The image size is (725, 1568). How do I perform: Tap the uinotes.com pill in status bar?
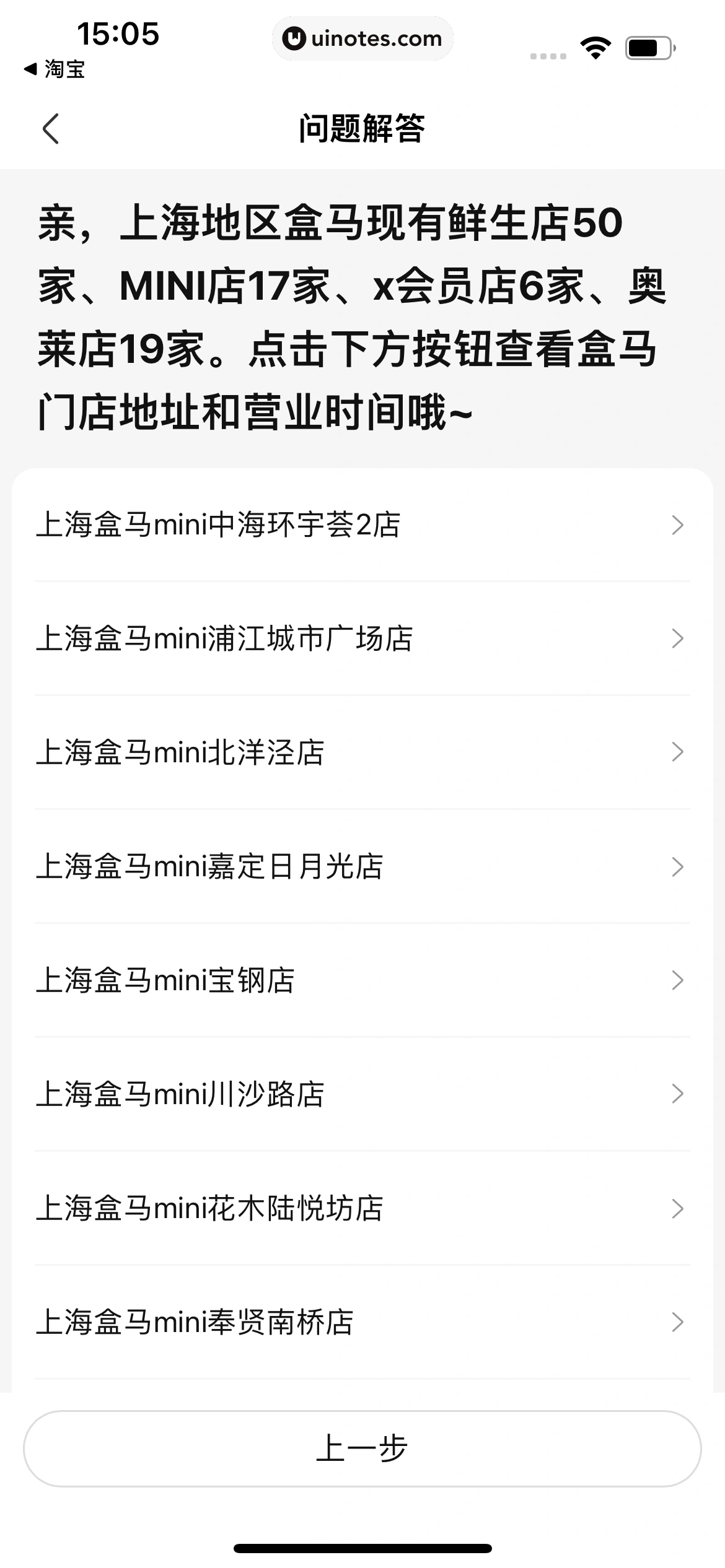click(362, 38)
